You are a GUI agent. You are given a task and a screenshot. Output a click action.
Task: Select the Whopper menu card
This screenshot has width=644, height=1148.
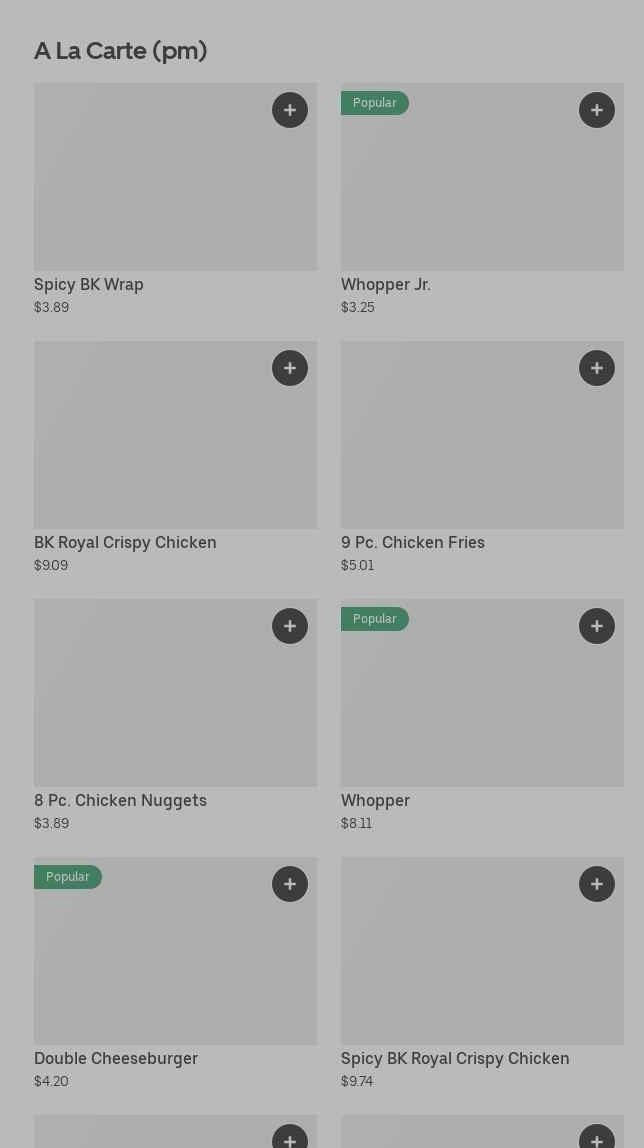pyautogui.click(x=470, y=710)
